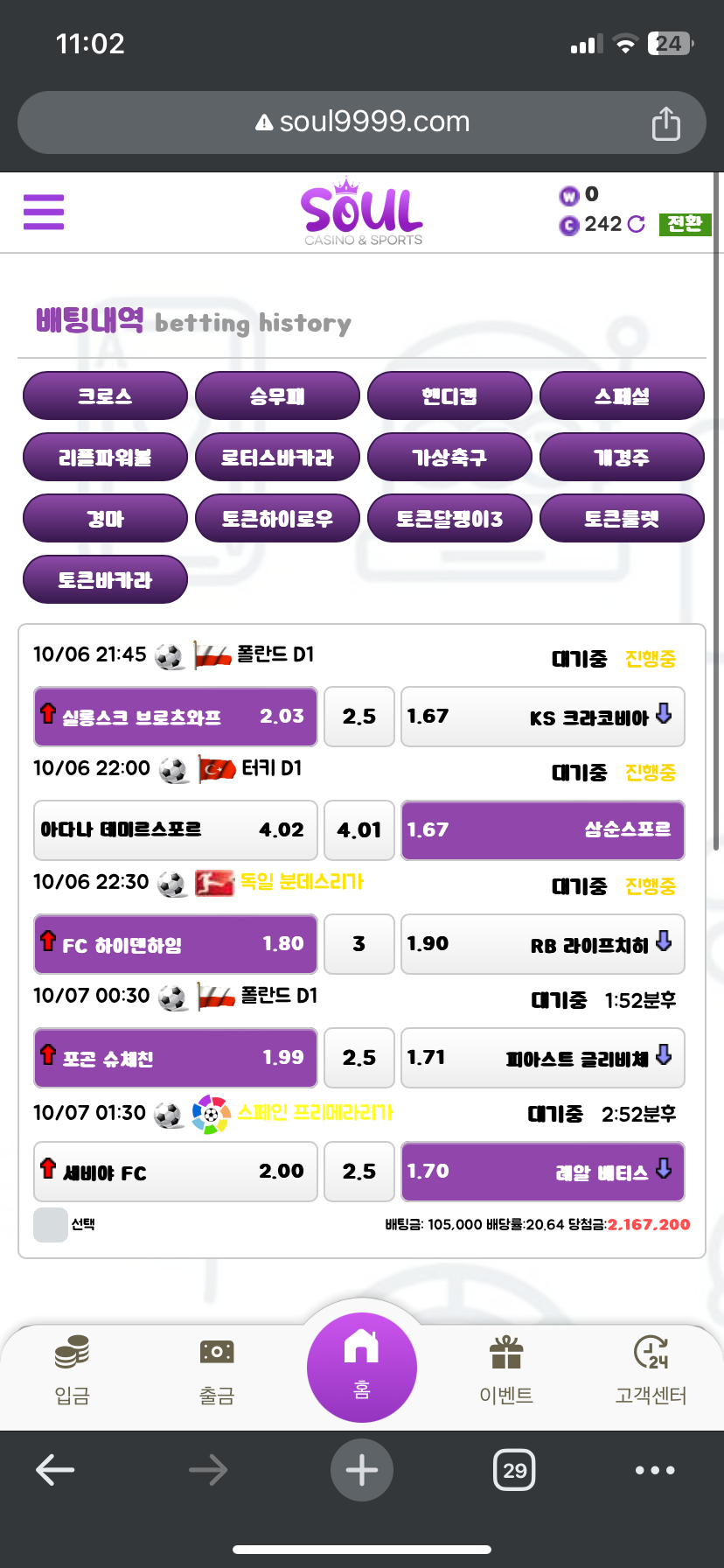This screenshot has height=1568, width=724.
Task: Return to the 홈 tab
Action: tap(361, 1368)
